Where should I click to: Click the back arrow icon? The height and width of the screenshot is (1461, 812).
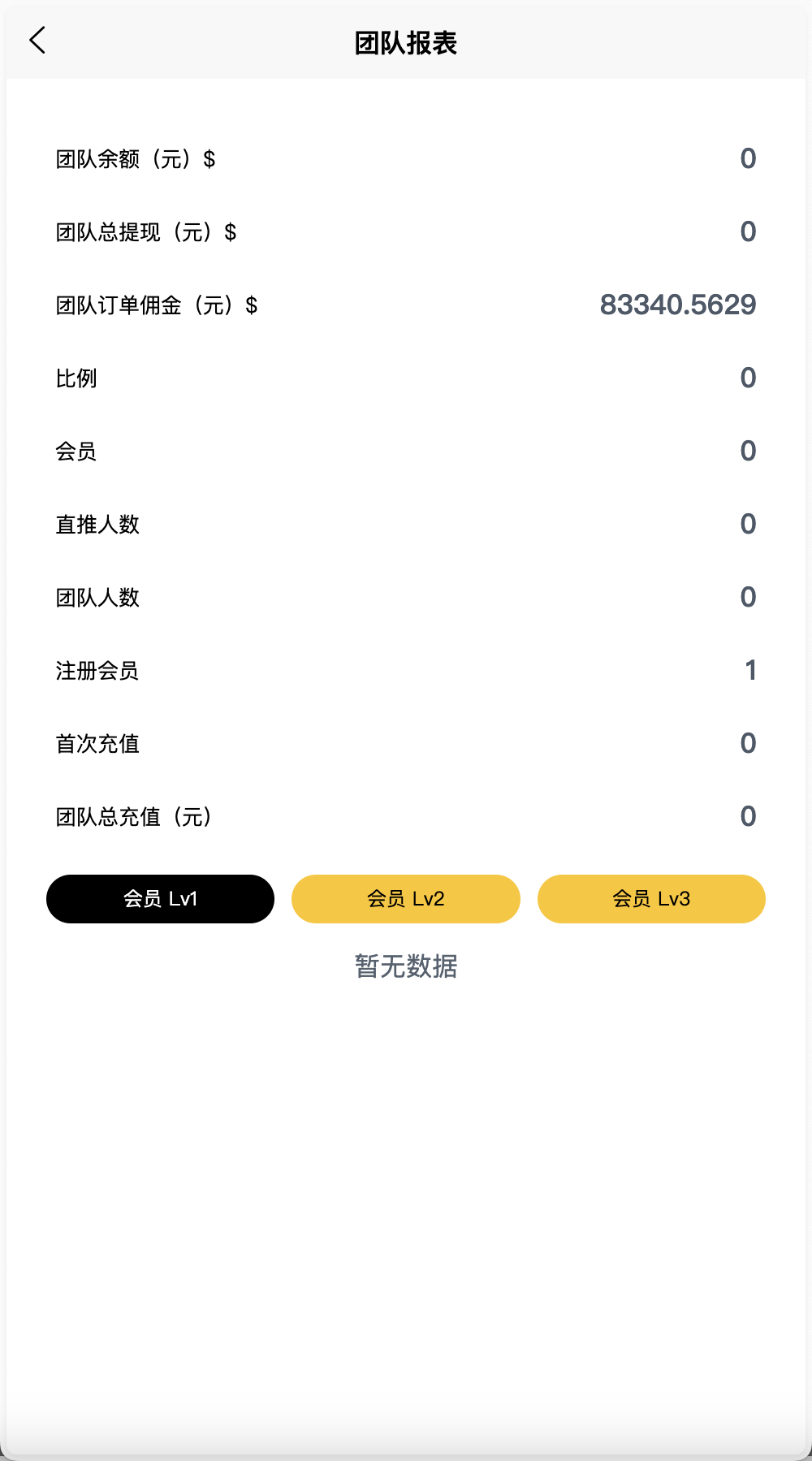click(37, 40)
